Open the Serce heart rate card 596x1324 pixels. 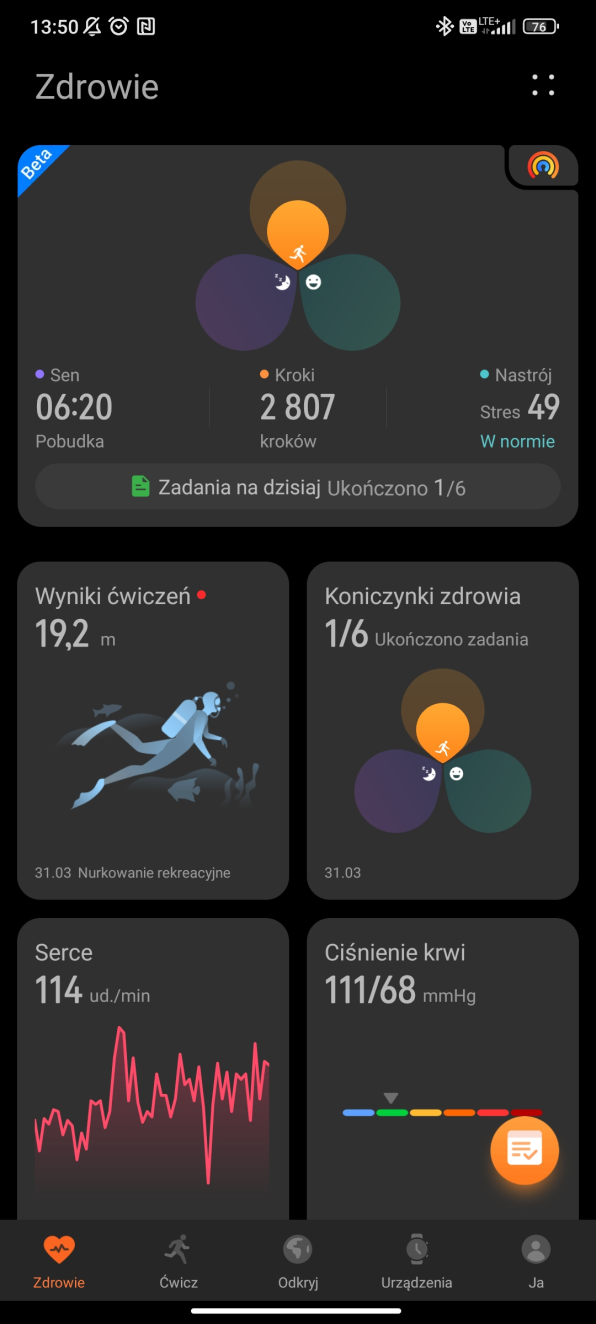coord(153,1068)
